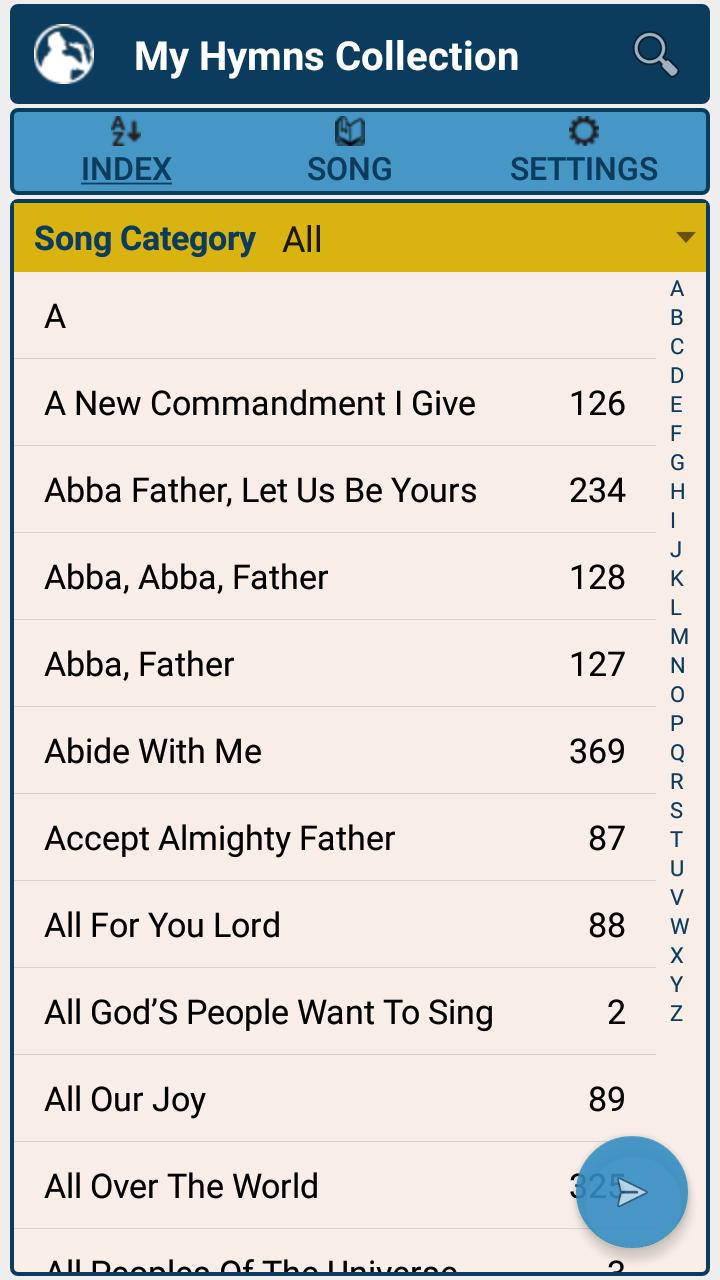Select the INDEX tab

coord(126,151)
